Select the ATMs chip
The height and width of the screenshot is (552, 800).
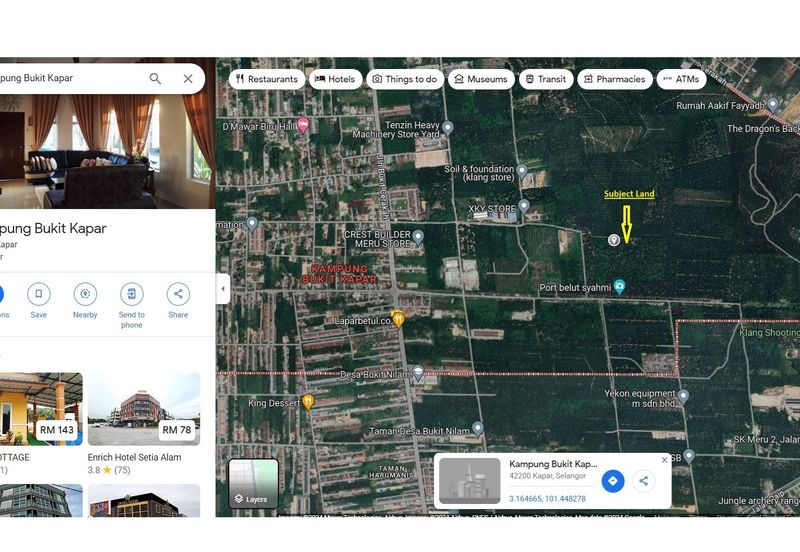pos(681,79)
